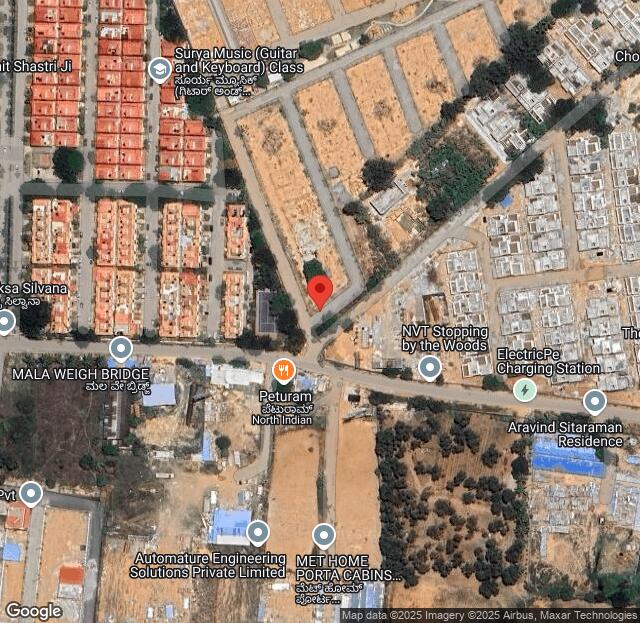The height and width of the screenshot is (623, 640).
Task: Open the ElectricPe Charging Station marker
Action: click(x=525, y=390)
